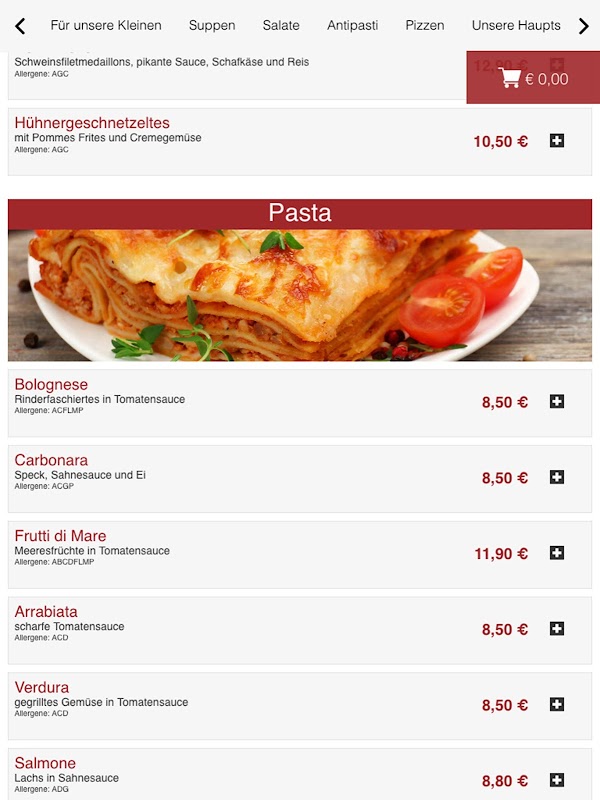The image size is (600, 800).
Task: Add Arrabiata to the cart
Action: (x=557, y=628)
